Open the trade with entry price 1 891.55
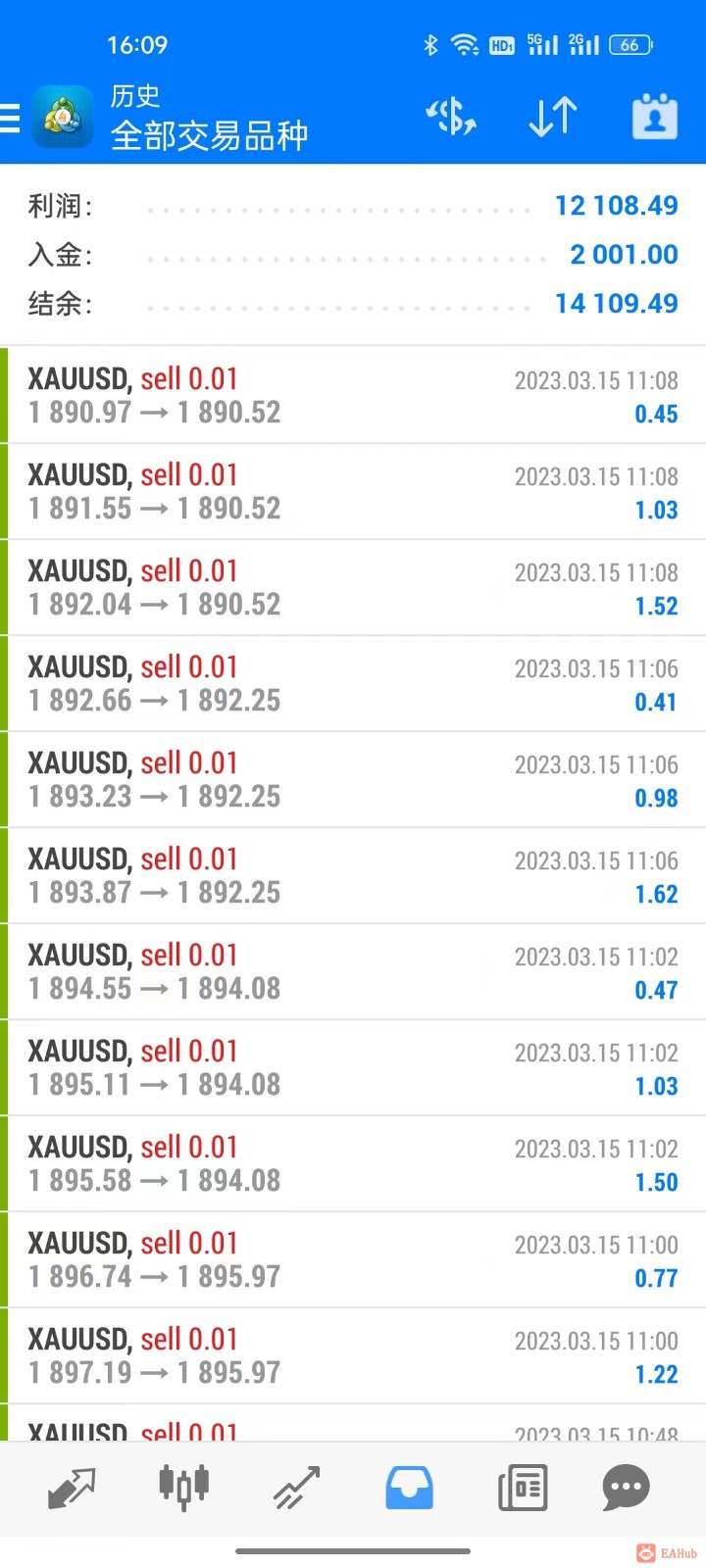706x1568 pixels. pos(353,491)
